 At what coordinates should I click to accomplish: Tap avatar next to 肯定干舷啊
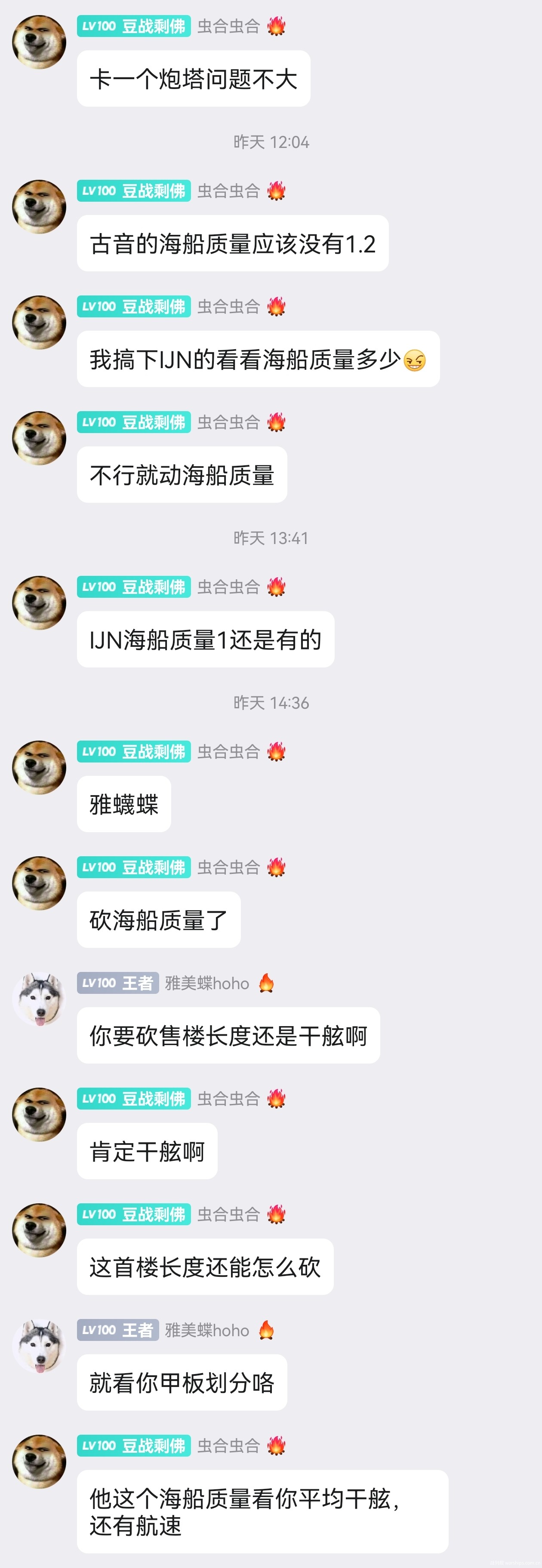pyautogui.click(x=39, y=1115)
